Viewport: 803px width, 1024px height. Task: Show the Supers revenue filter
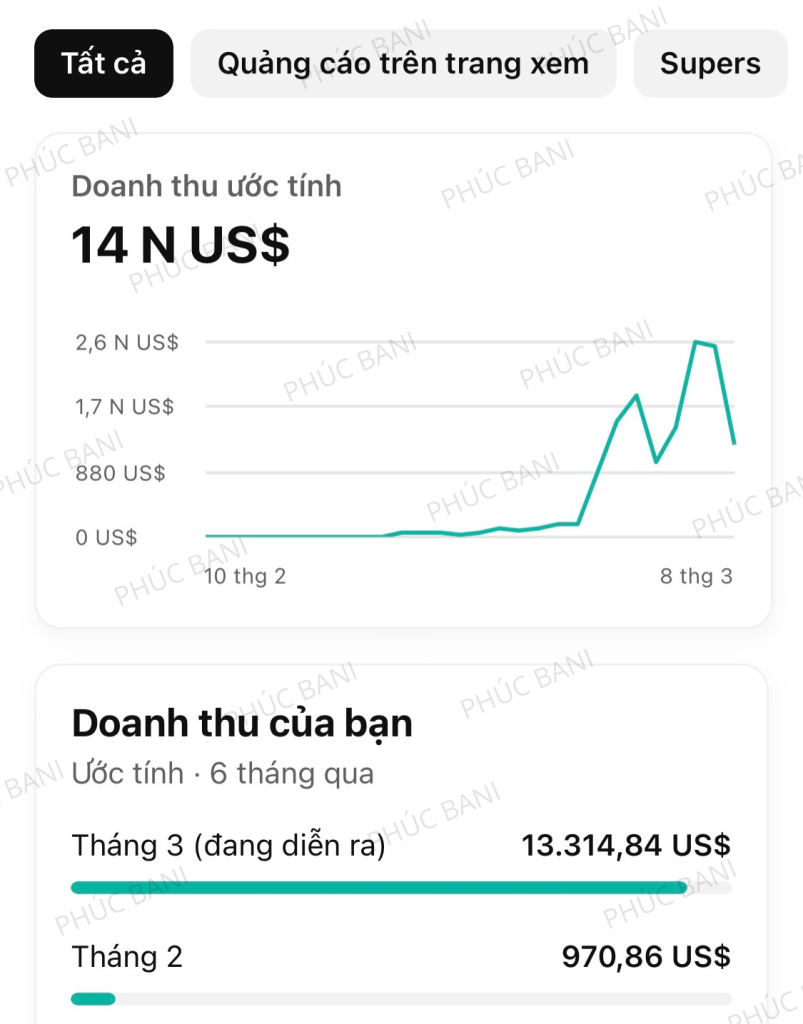tap(710, 64)
